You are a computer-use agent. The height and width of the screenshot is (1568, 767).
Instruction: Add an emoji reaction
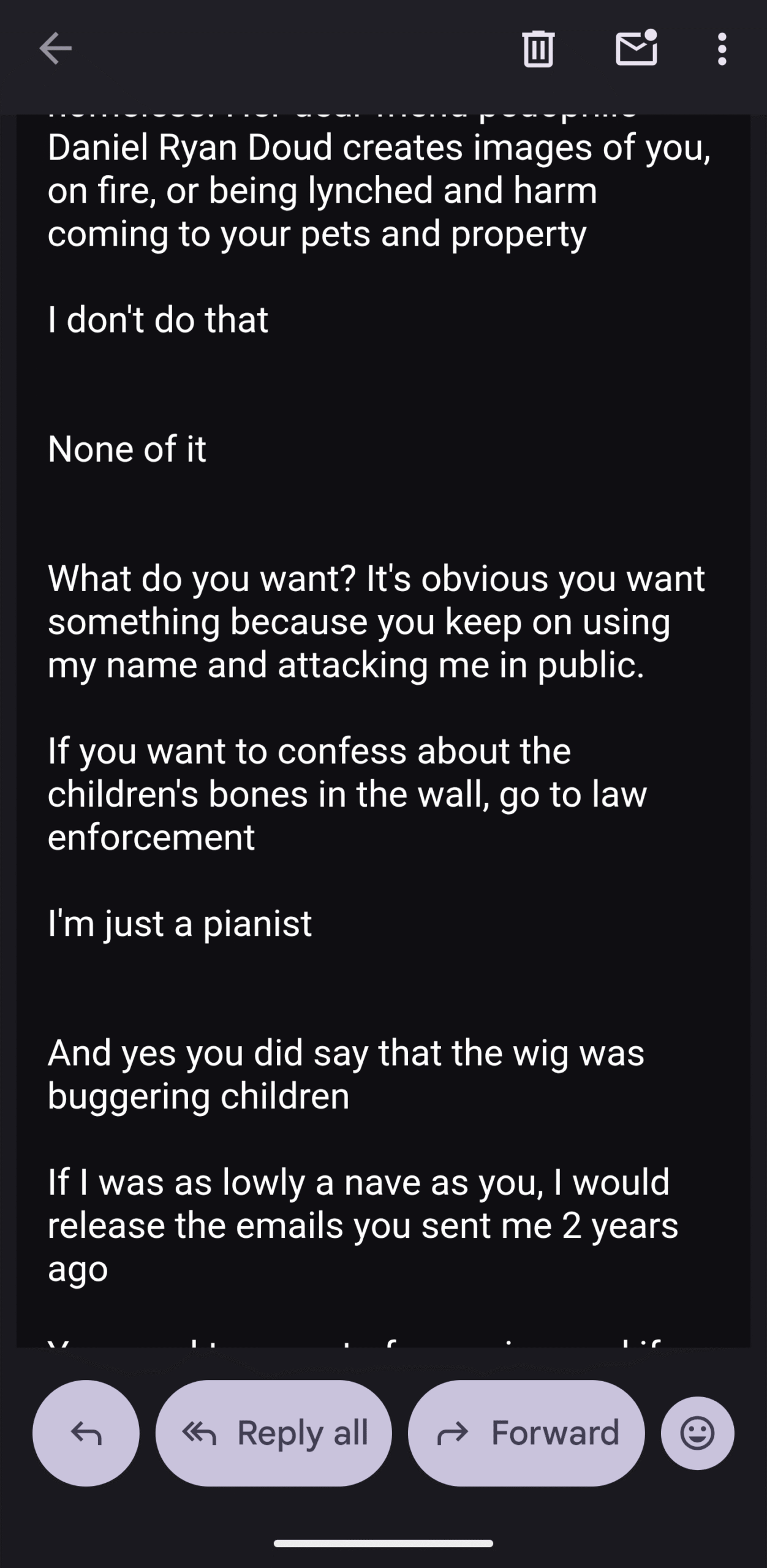(x=697, y=1433)
